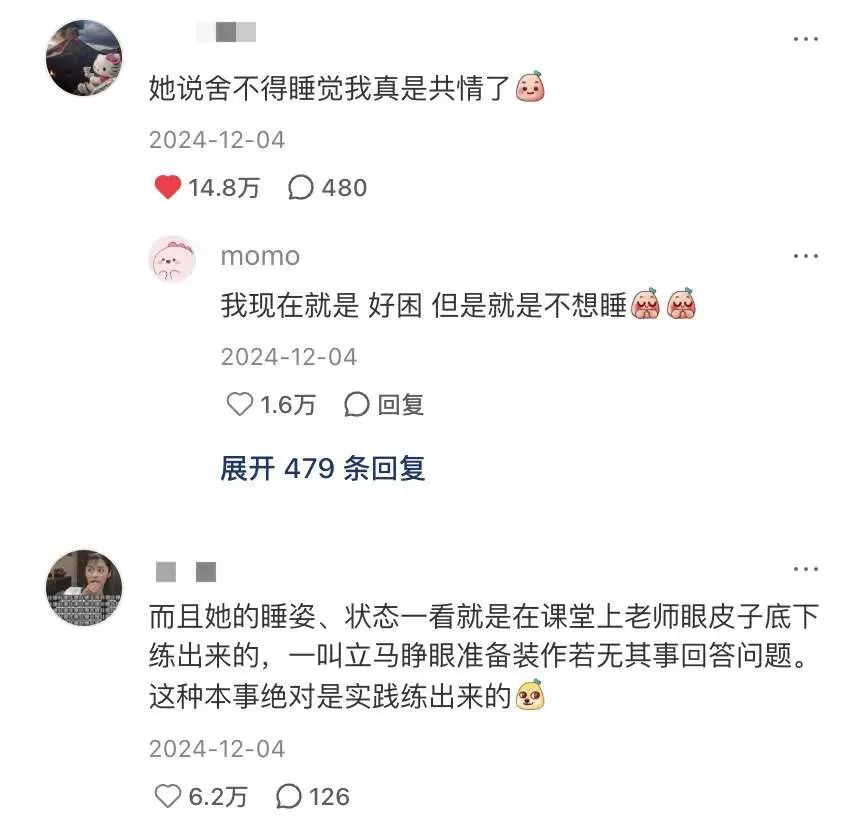Open the 480 replies comment icon
This screenshot has height=830, width=864.
301,187
